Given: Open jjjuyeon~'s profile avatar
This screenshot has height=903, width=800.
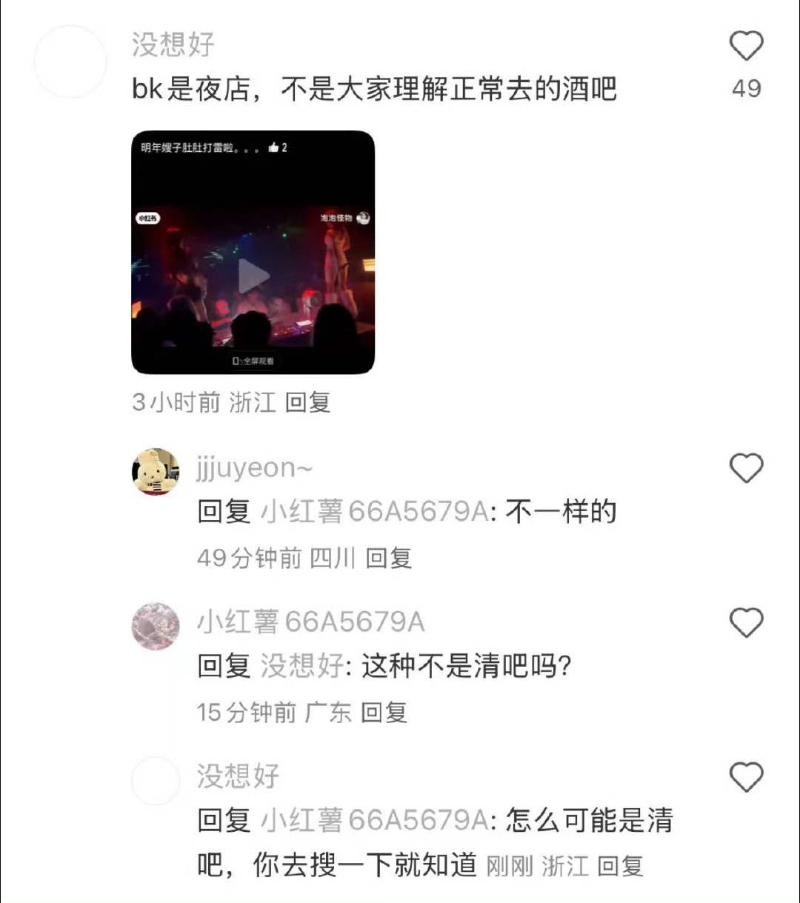Looking at the screenshot, I should coord(156,472).
